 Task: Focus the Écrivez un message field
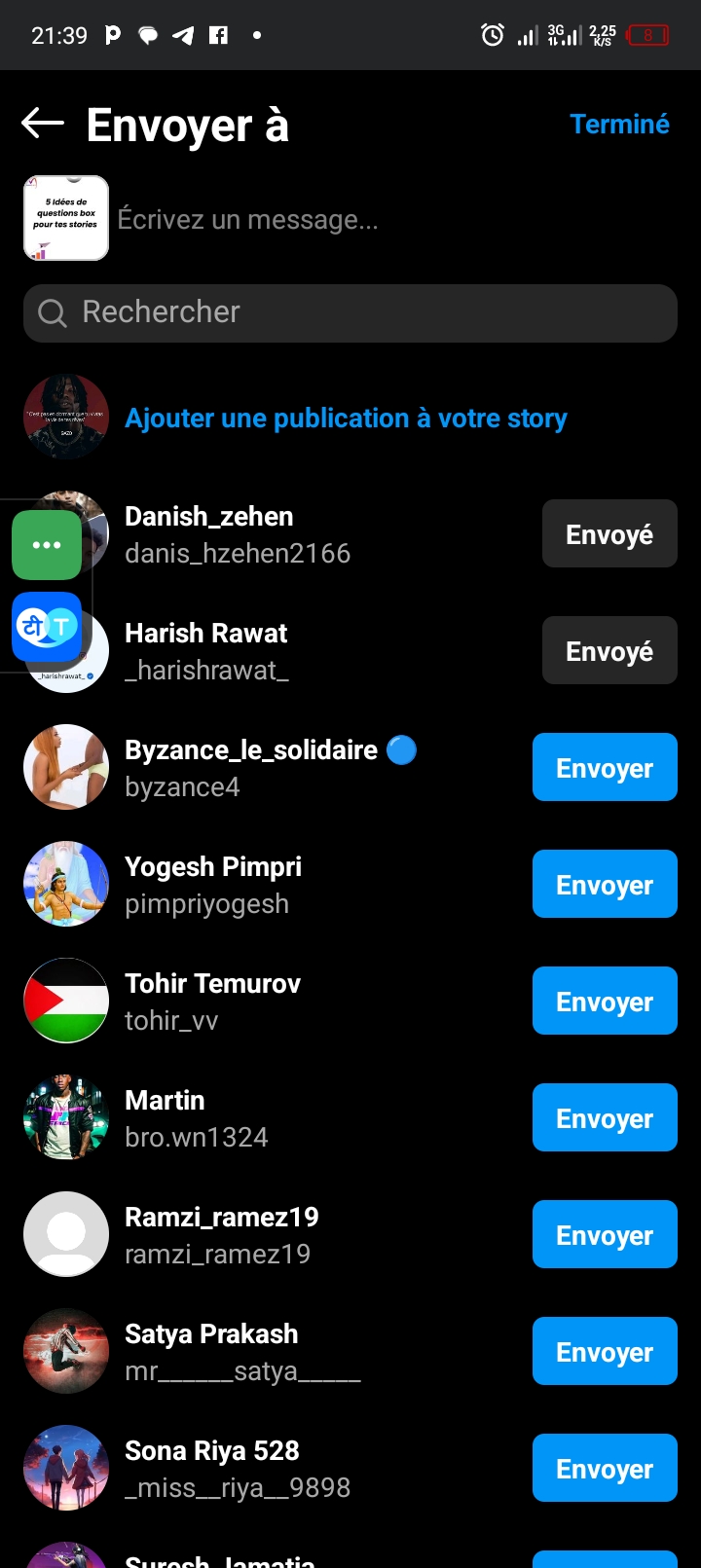[389, 220]
